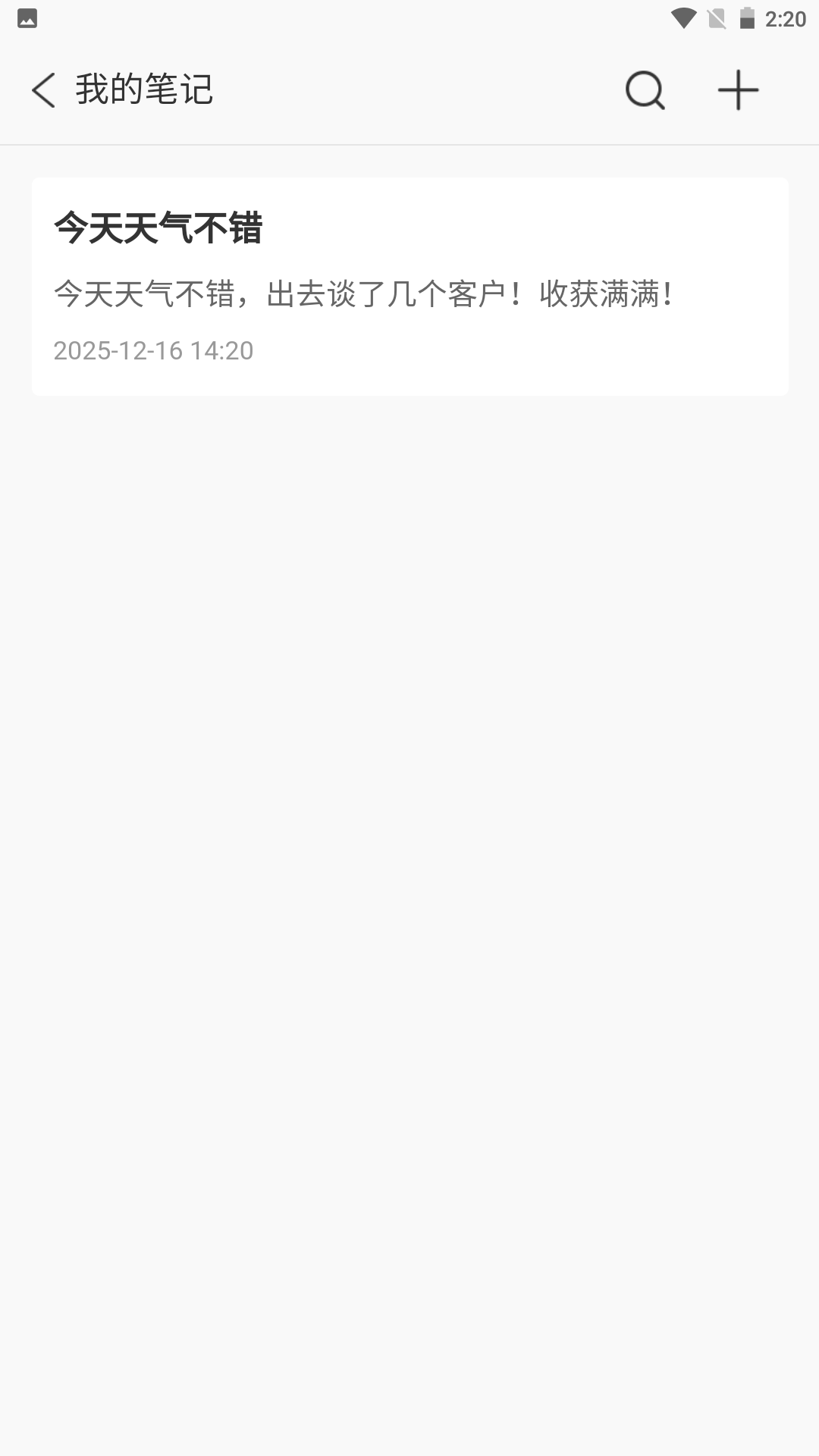
Task: Search notes with the magnifier icon
Action: click(645, 90)
